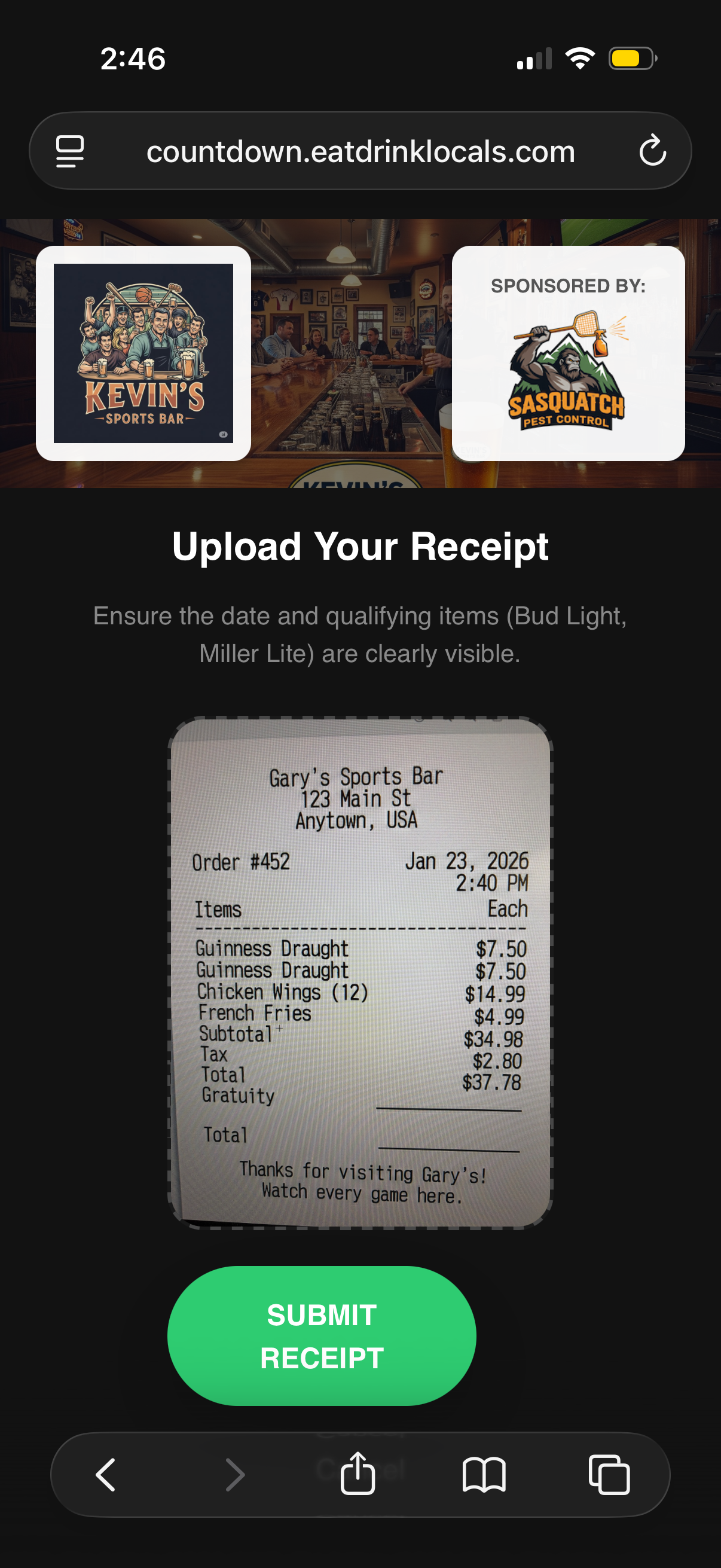This screenshot has width=721, height=1568.
Task: Open Safari bookmarks
Action: coord(484,1474)
